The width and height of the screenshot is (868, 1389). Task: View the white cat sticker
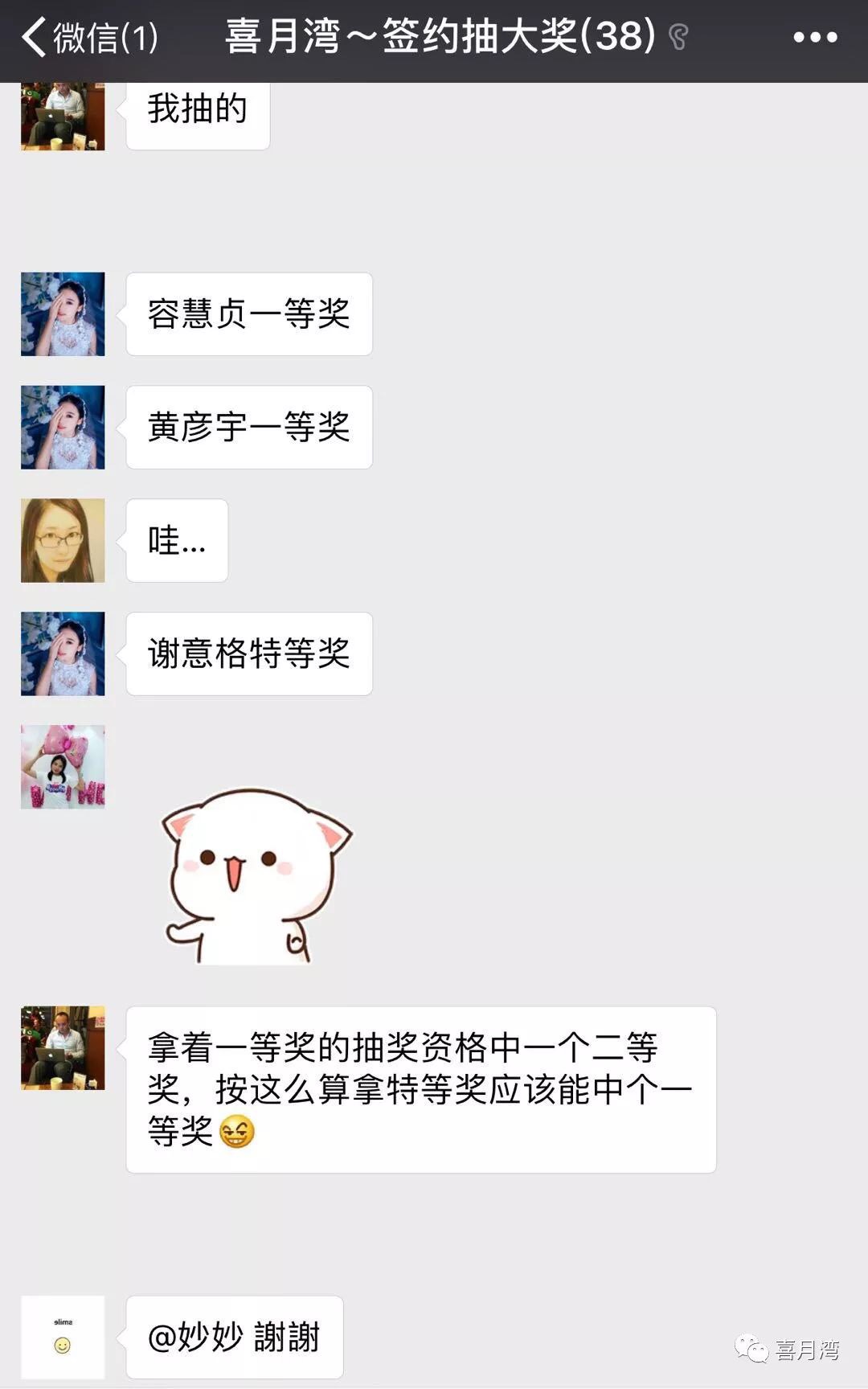256,878
